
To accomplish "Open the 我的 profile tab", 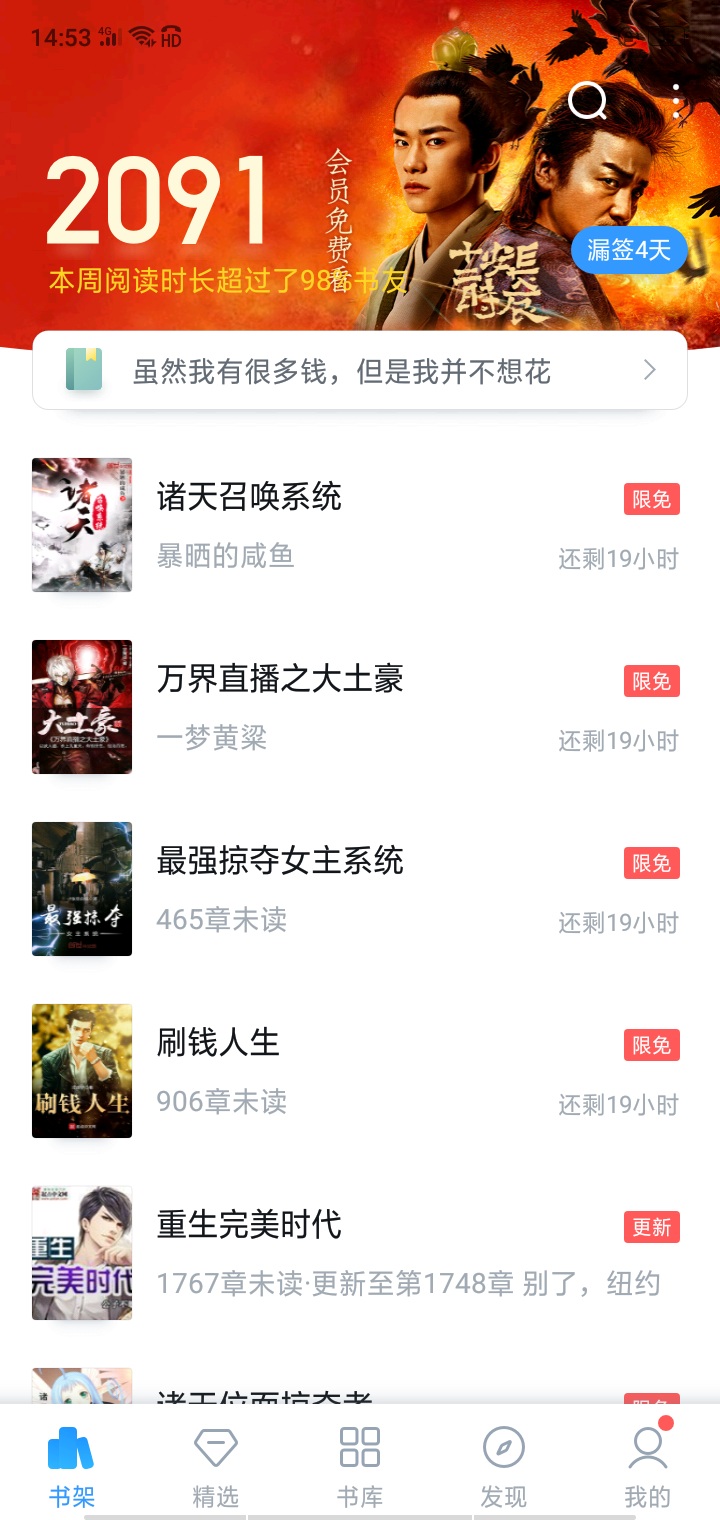I will coord(648,1465).
